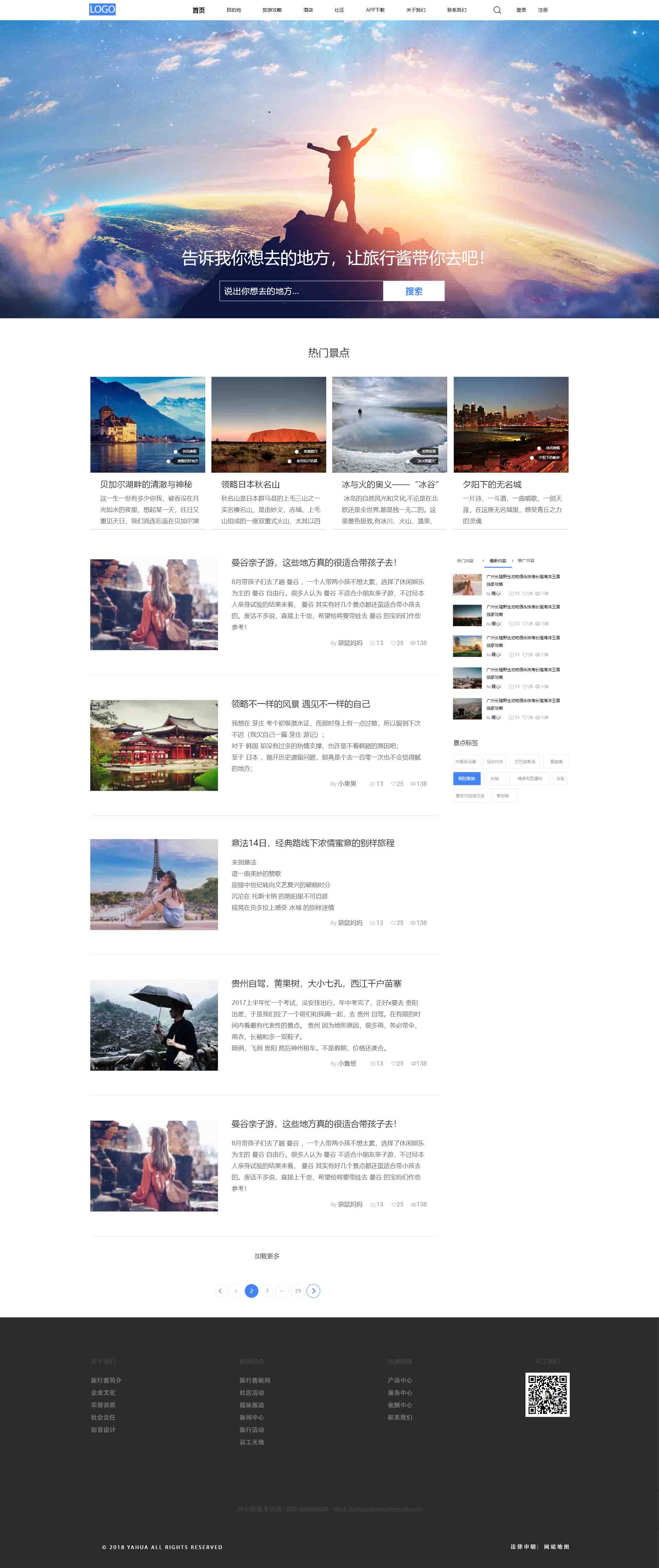
Task: Tap the 搜索 search button
Action: pyautogui.click(x=414, y=291)
